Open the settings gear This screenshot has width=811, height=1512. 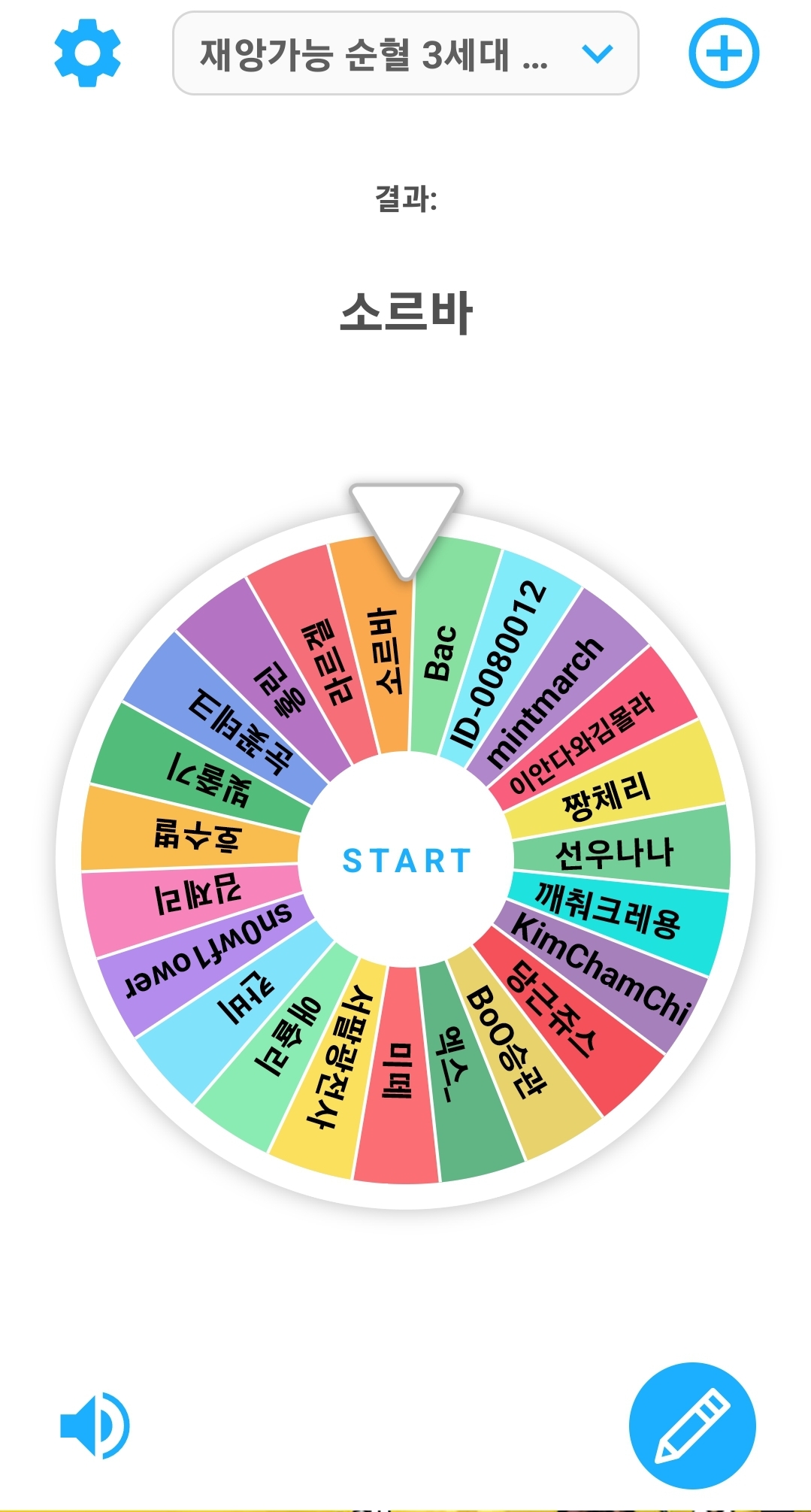click(x=87, y=53)
